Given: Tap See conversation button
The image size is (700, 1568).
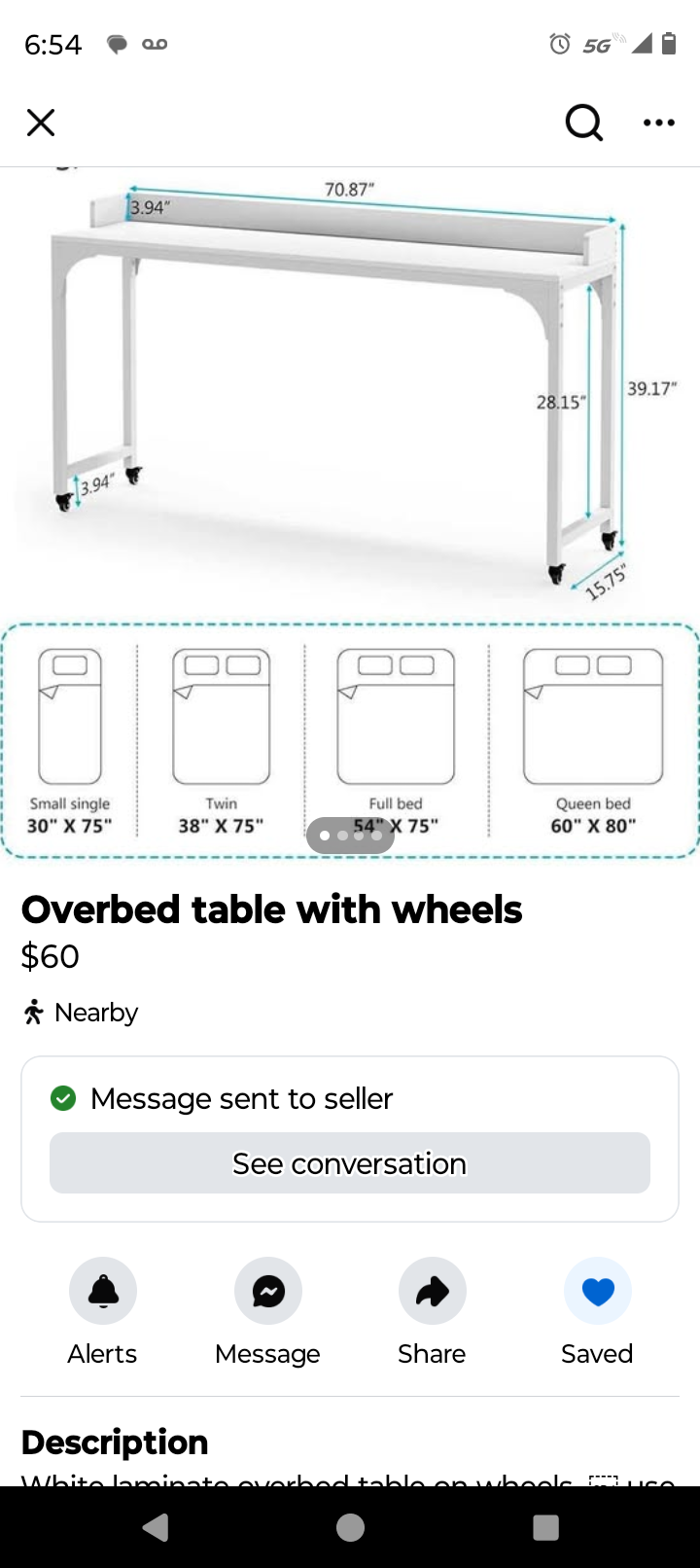Looking at the screenshot, I should coord(350,1163).
